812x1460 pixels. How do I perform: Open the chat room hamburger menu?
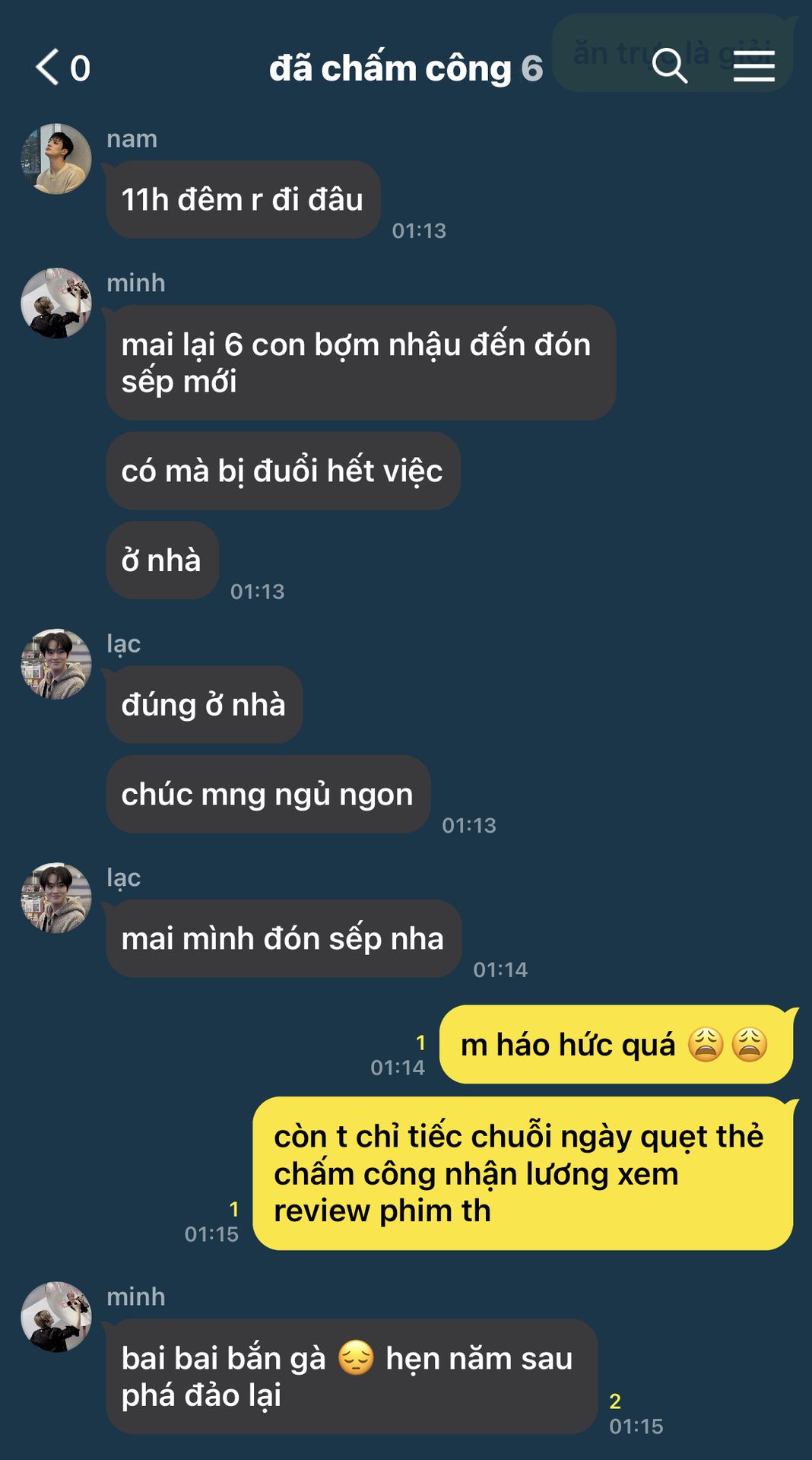point(753,66)
